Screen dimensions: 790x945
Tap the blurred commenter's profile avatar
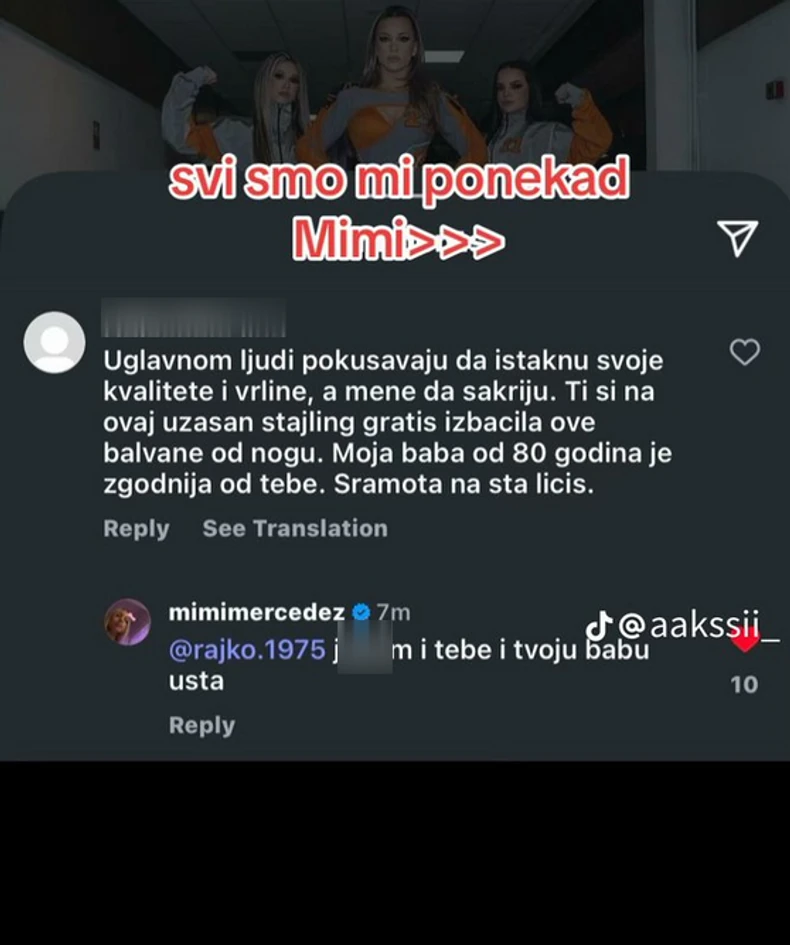(55, 342)
